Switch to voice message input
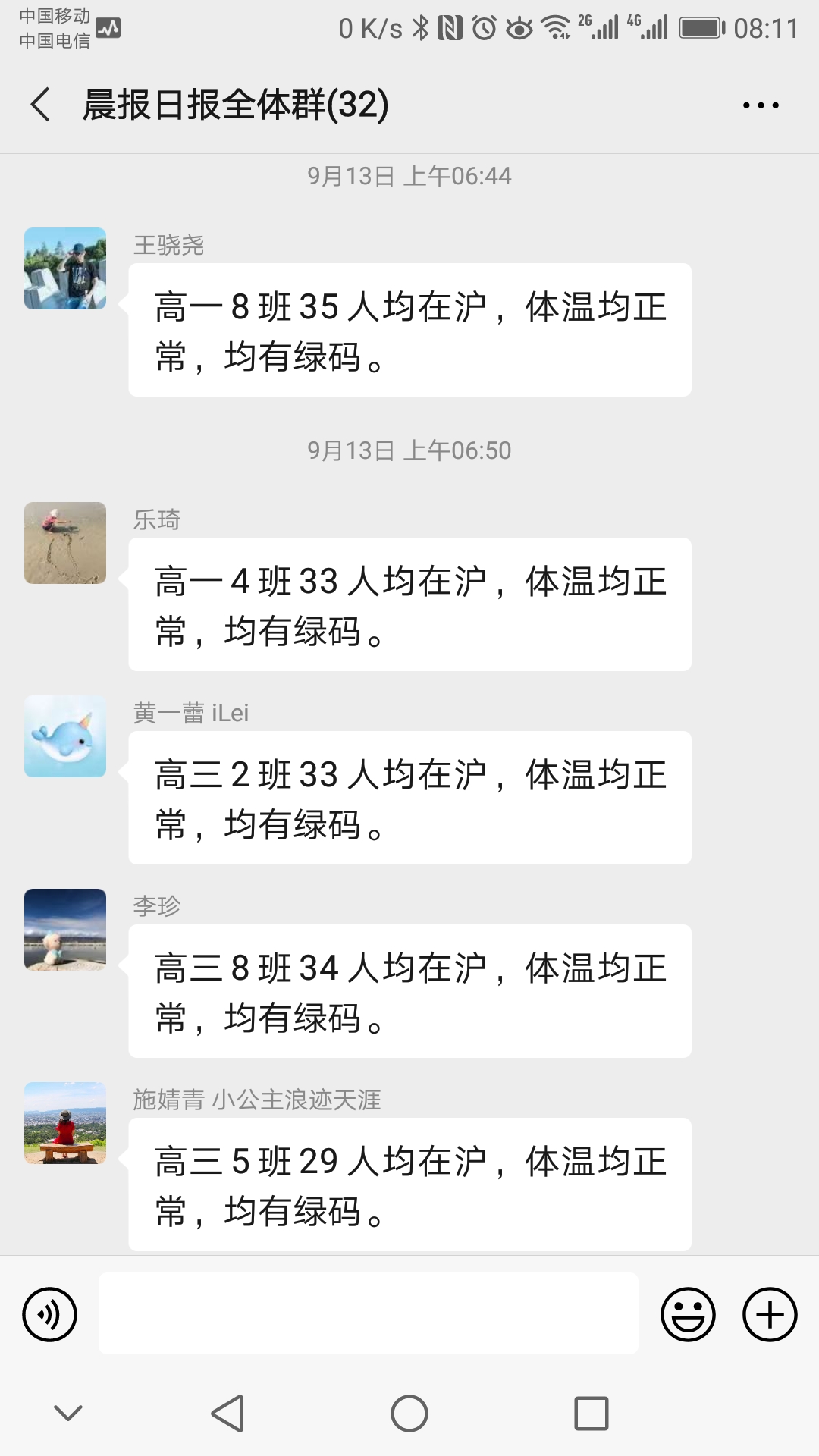Viewport: 819px width, 1456px height. tap(50, 1314)
